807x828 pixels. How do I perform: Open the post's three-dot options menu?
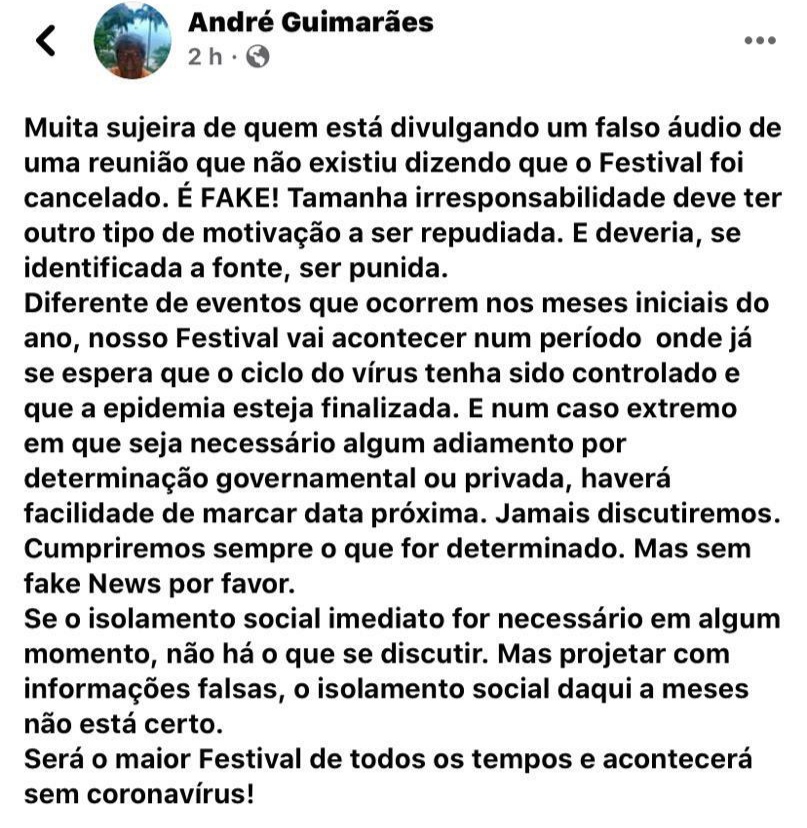[x=760, y=41]
